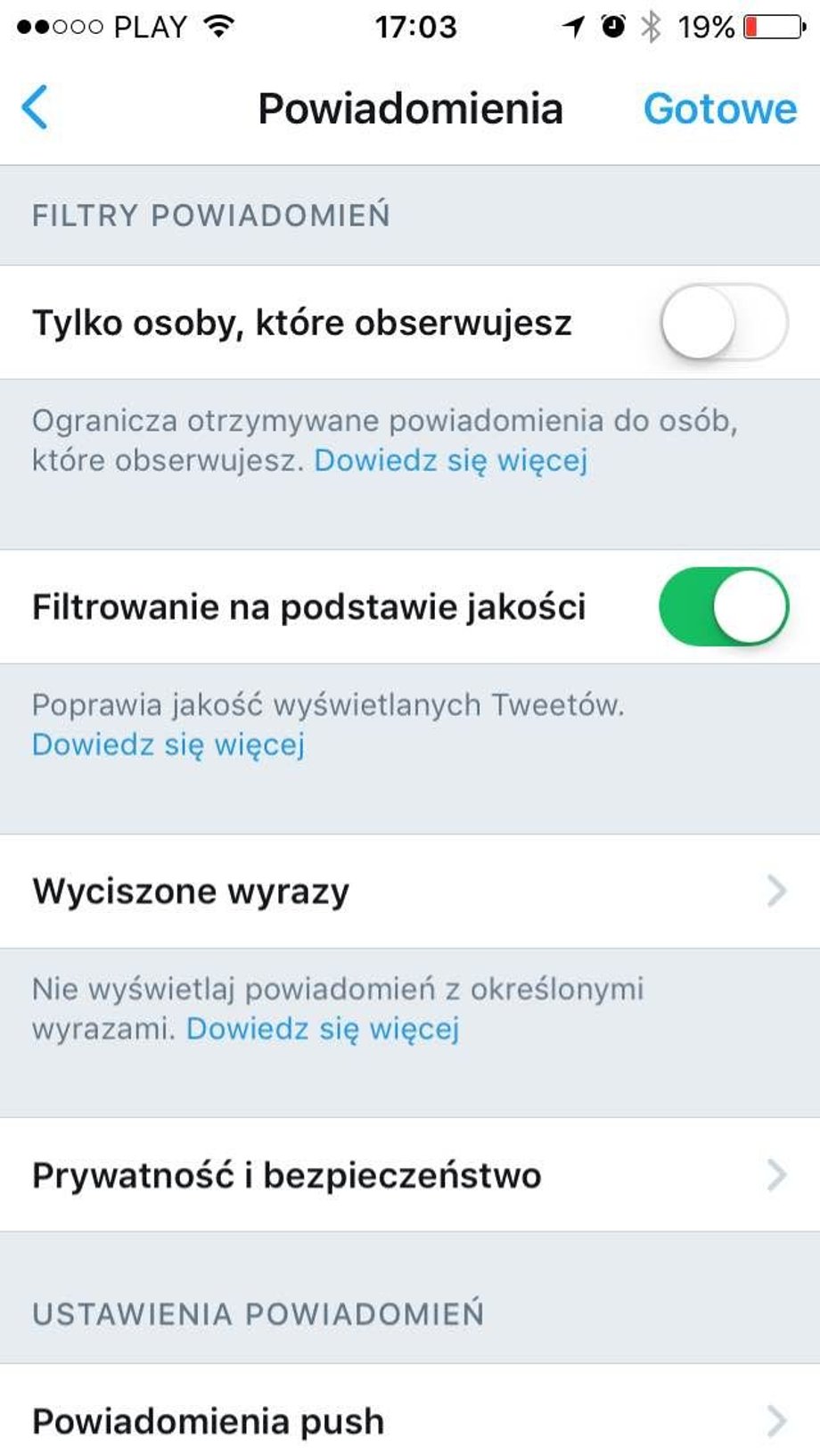Open Prywatność i bezpieczeństwo

coord(410,1175)
